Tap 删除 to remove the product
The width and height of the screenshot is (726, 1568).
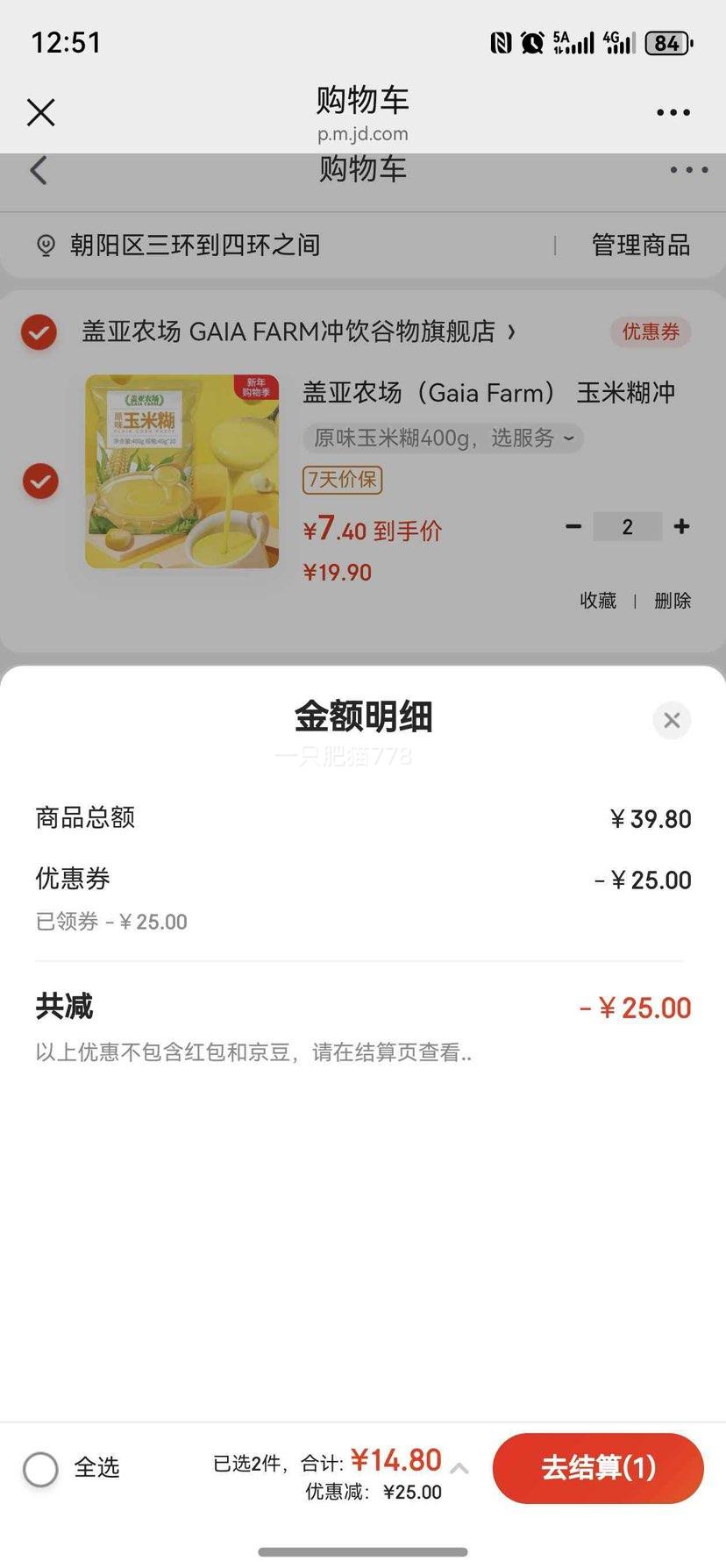[x=673, y=601]
